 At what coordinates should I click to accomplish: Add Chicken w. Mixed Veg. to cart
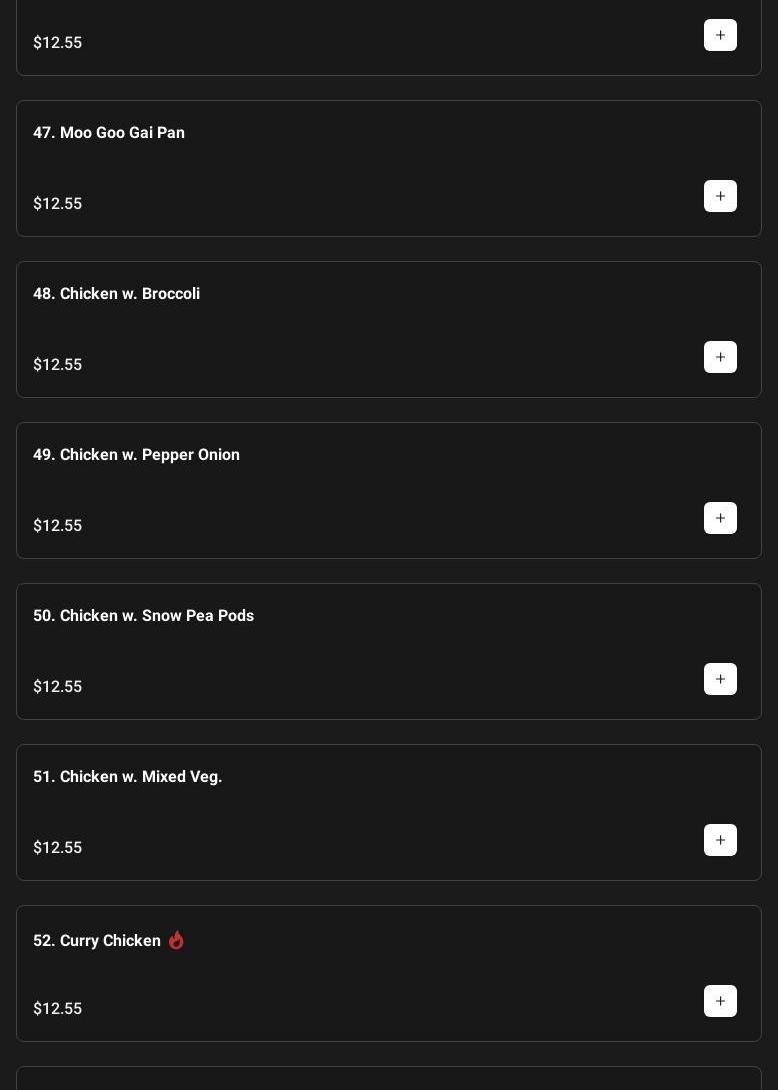pyautogui.click(x=720, y=840)
